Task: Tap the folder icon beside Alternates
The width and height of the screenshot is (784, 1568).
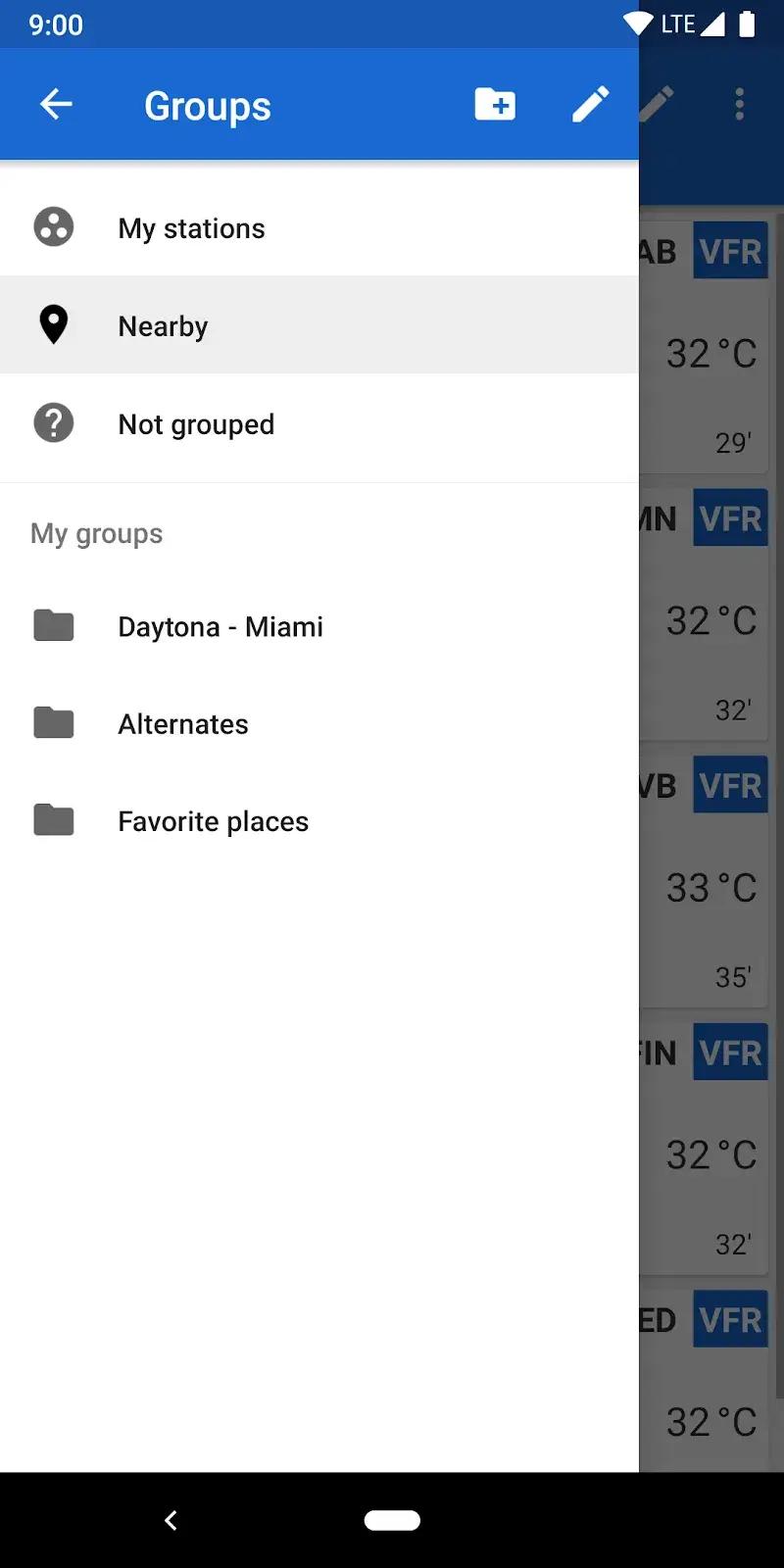Action: 53,722
